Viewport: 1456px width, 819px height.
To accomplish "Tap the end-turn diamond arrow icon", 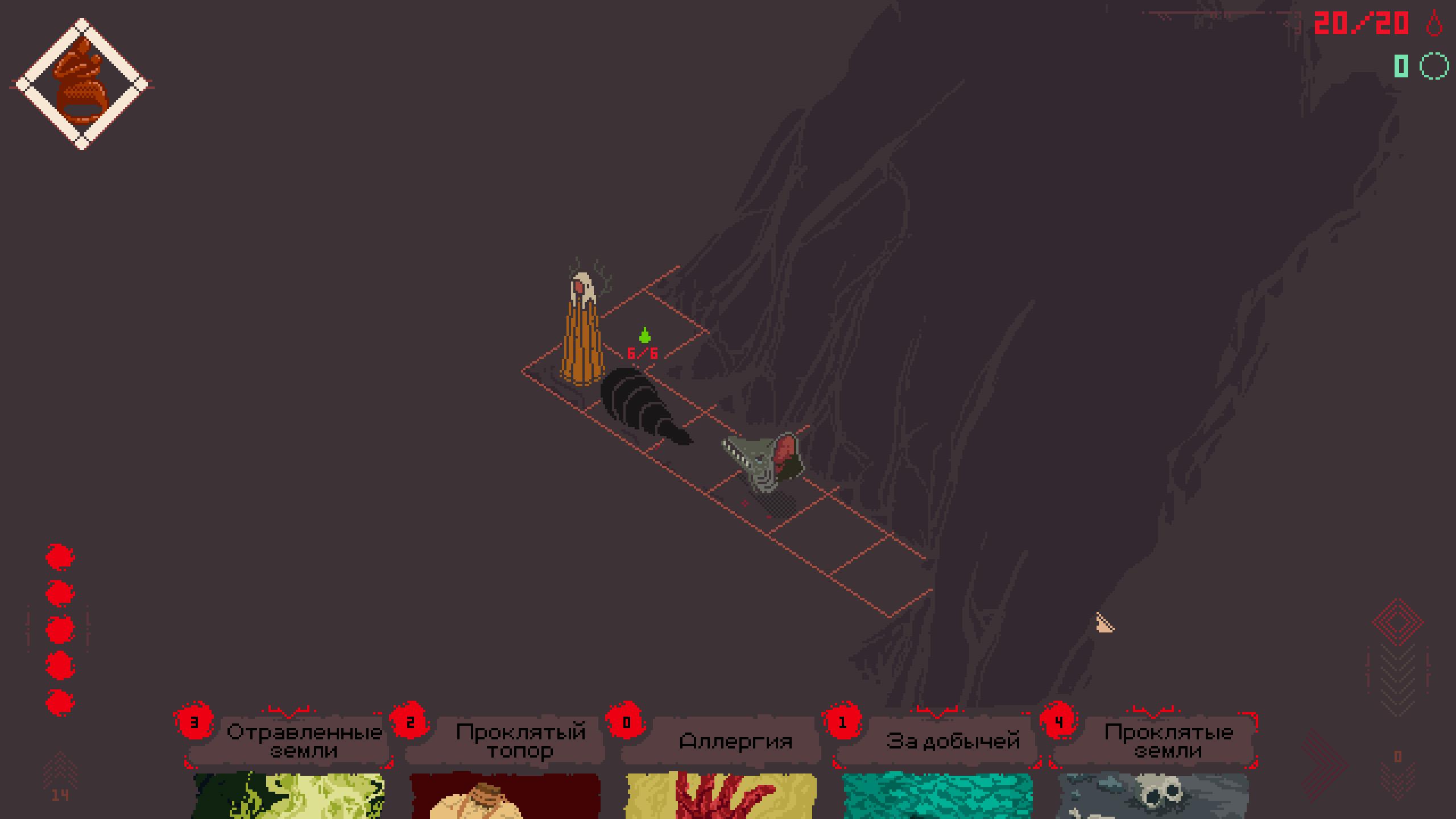I will (x=1397, y=623).
